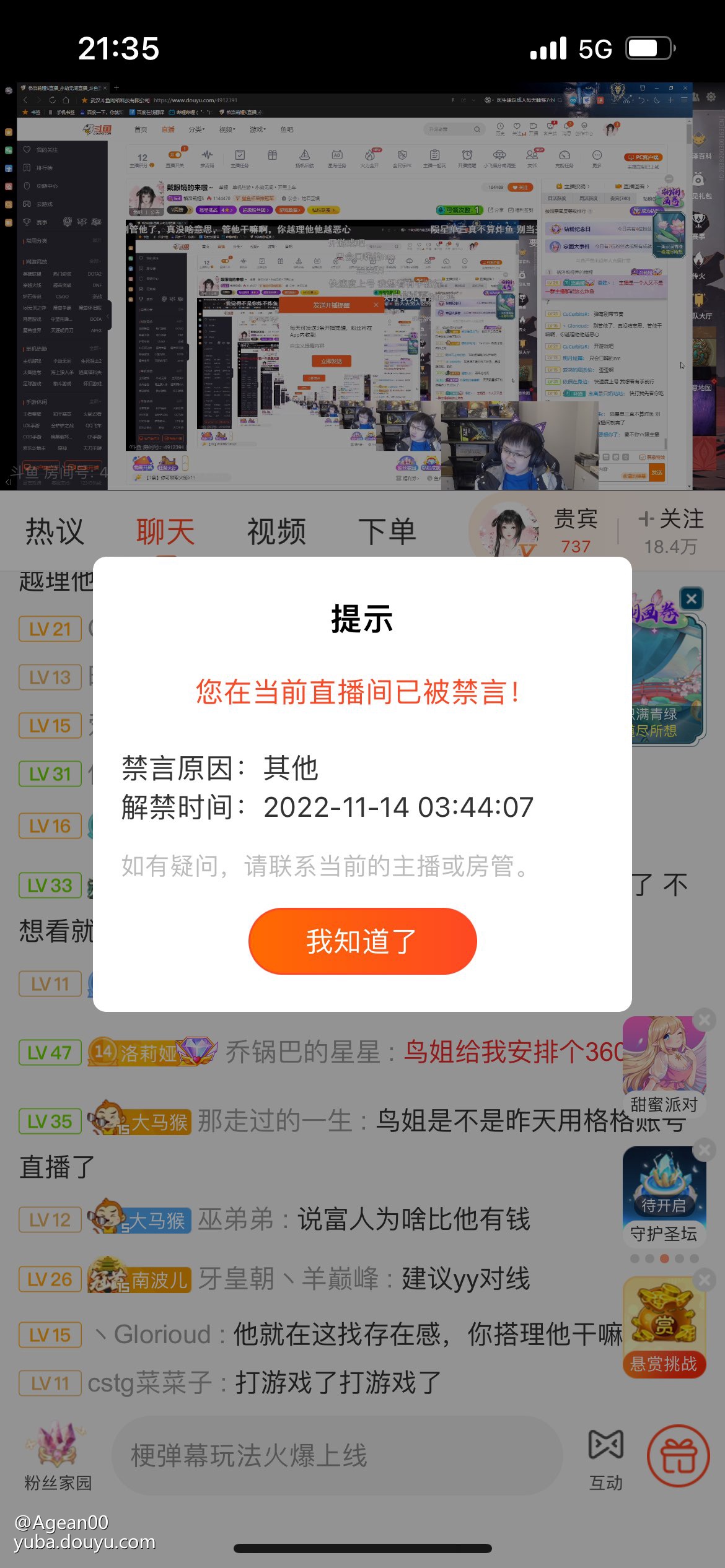The height and width of the screenshot is (1568, 725).
Task: Open the 悬赏挑战 activity
Action: point(664,1326)
